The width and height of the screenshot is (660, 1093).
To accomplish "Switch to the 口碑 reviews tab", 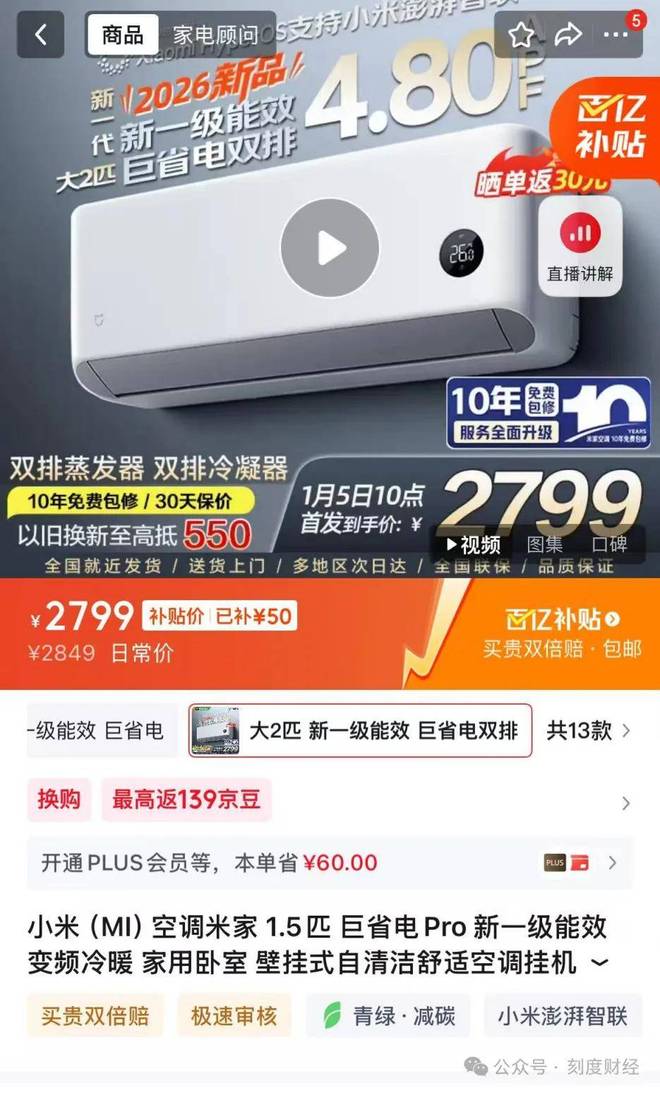I will click(x=609, y=545).
